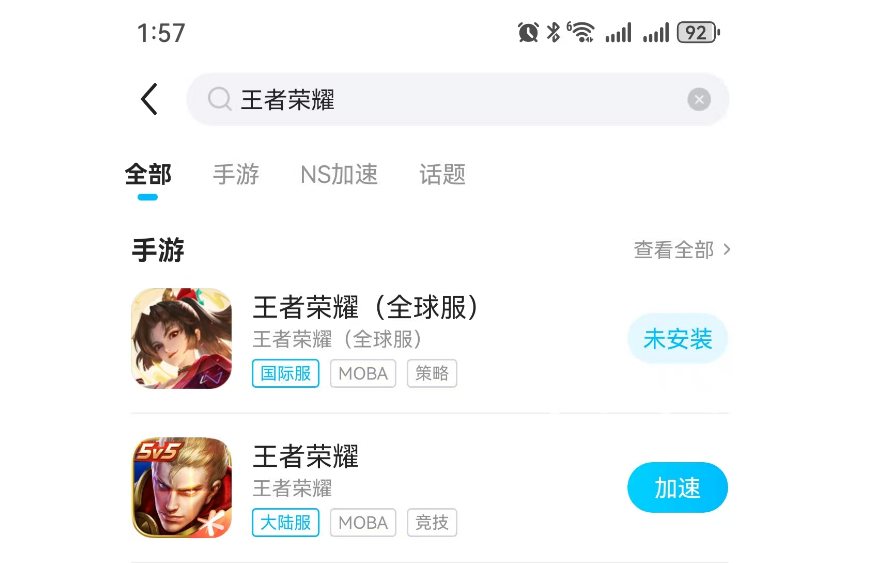The width and height of the screenshot is (876, 563).
Task: Open the 话题 tab
Action: tap(442, 175)
